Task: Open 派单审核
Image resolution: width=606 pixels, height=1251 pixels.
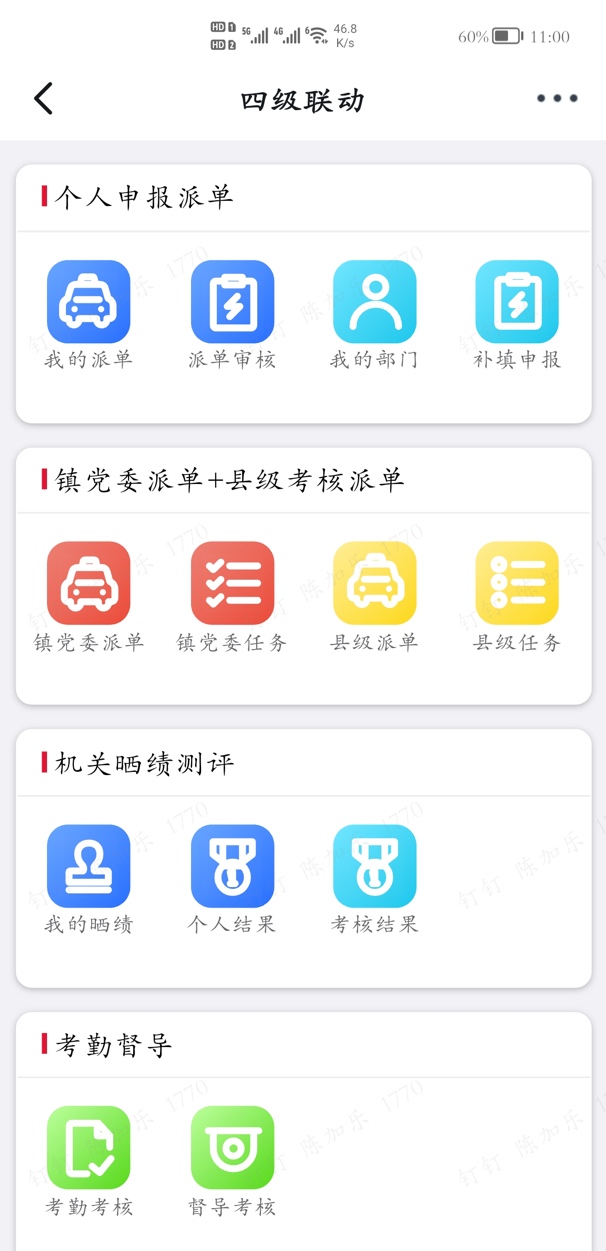Action: click(x=232, y=302)
